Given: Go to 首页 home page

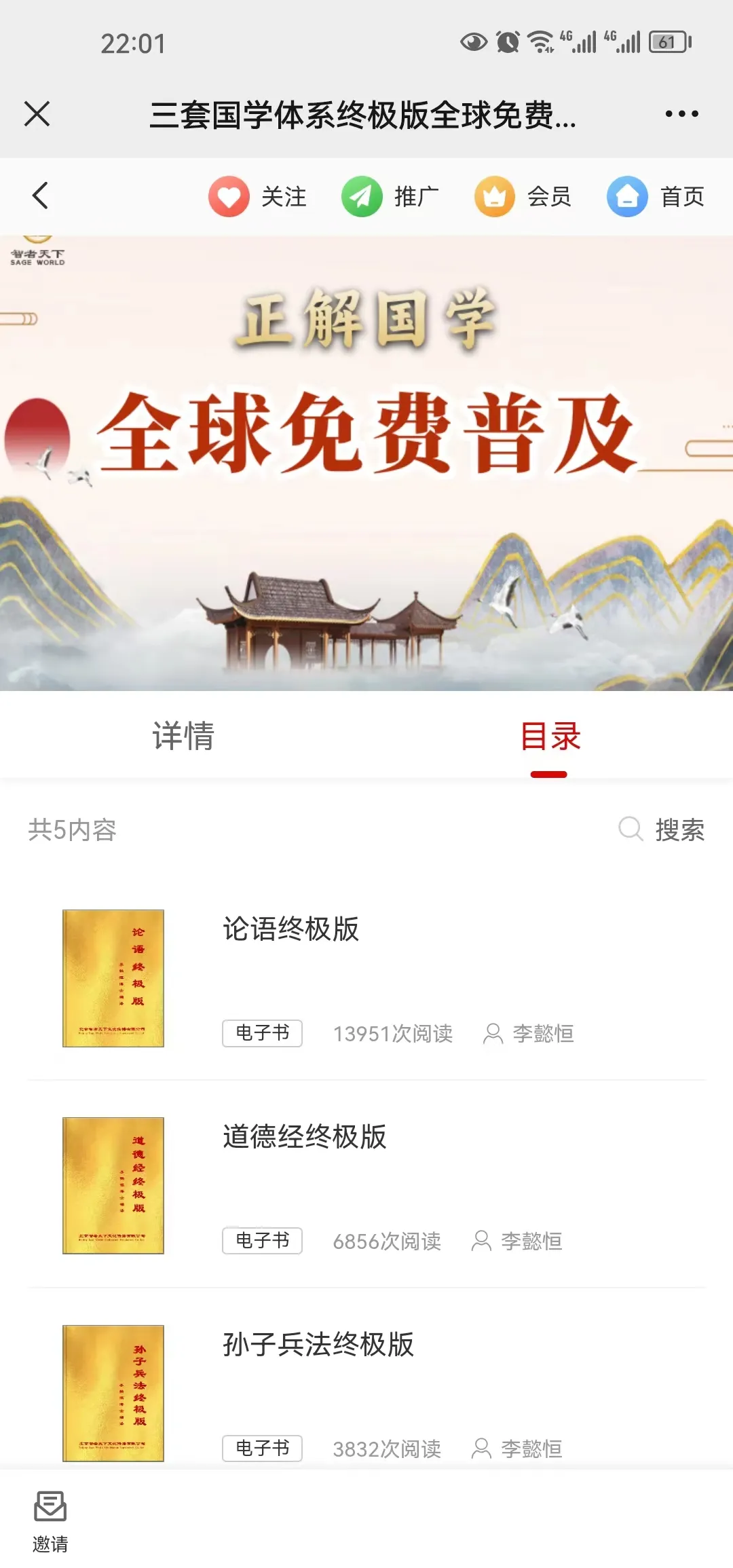Looking at the screenshot, I should (656, 197).
